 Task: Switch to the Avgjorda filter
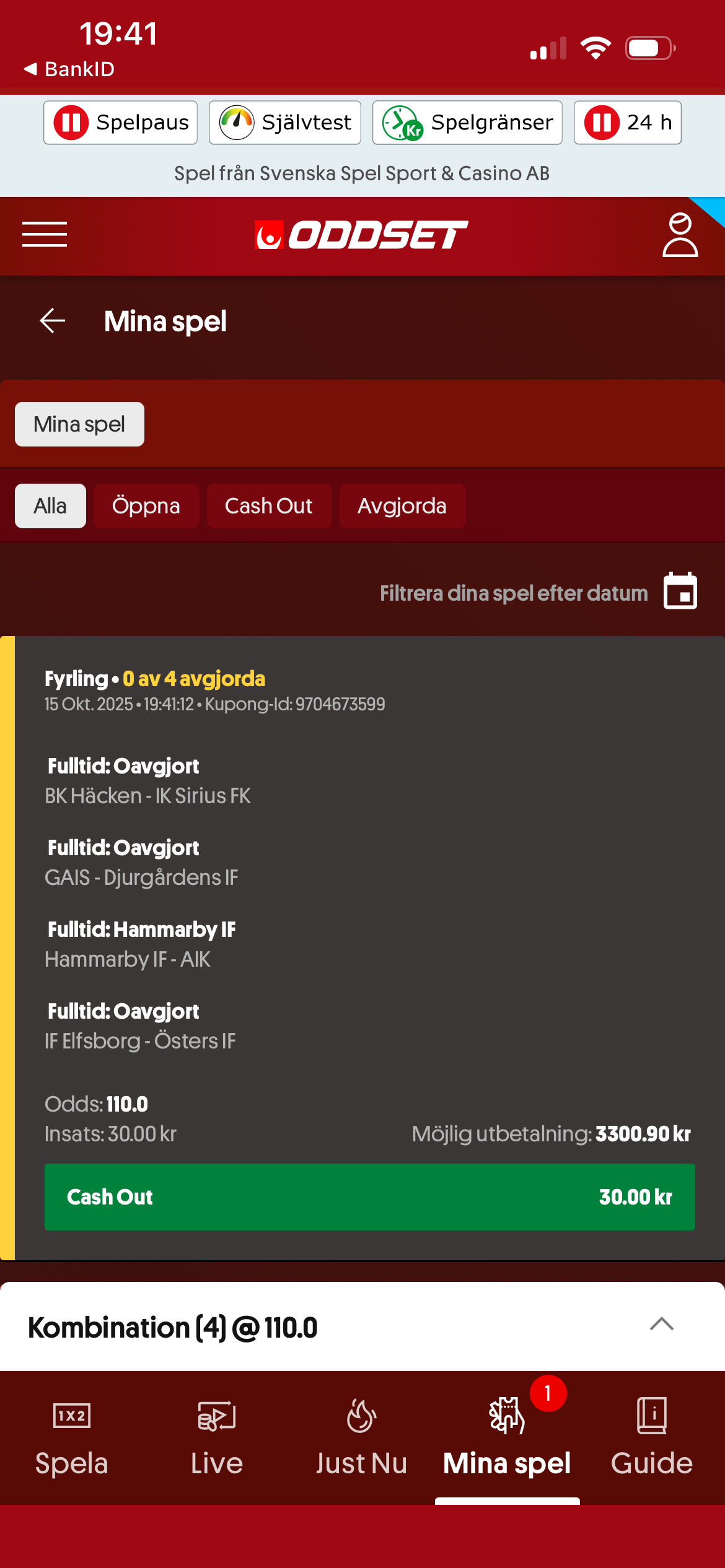click(x=402, y=506)
